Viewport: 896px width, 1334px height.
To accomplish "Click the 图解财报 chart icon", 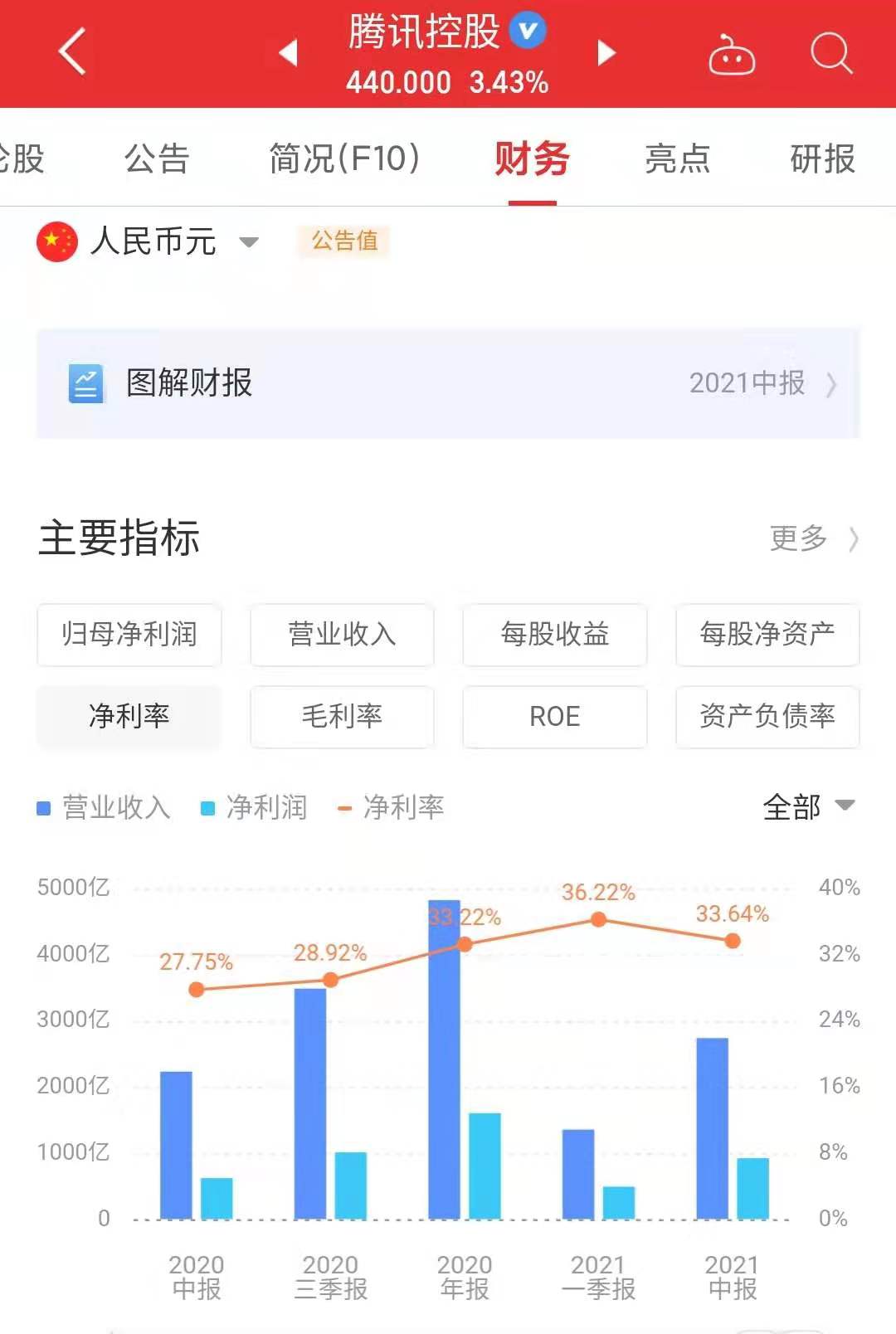I will [x=85, y=384].
